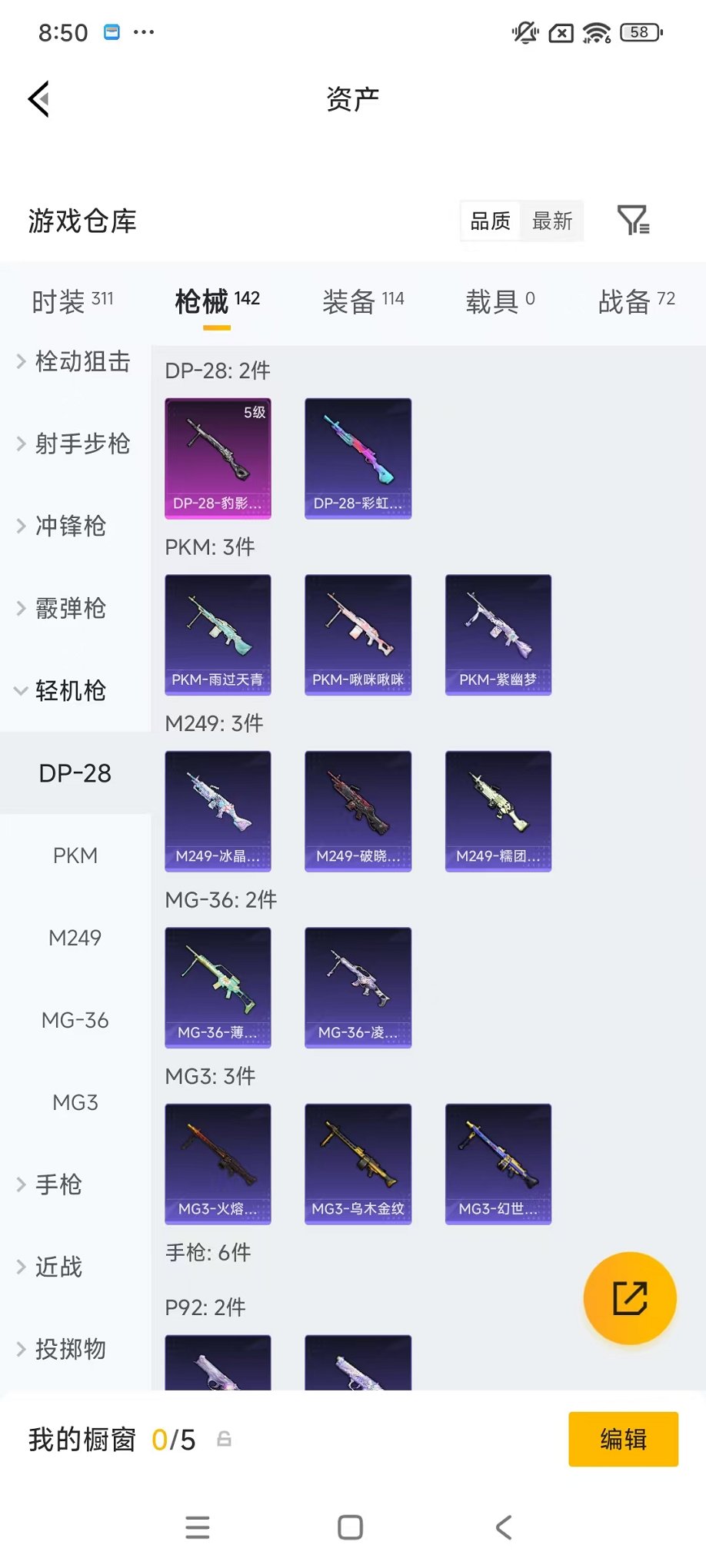Tap the orange share floating button
The width and height of the screenshot is (706, 1568).
[x=629, y=1298]
